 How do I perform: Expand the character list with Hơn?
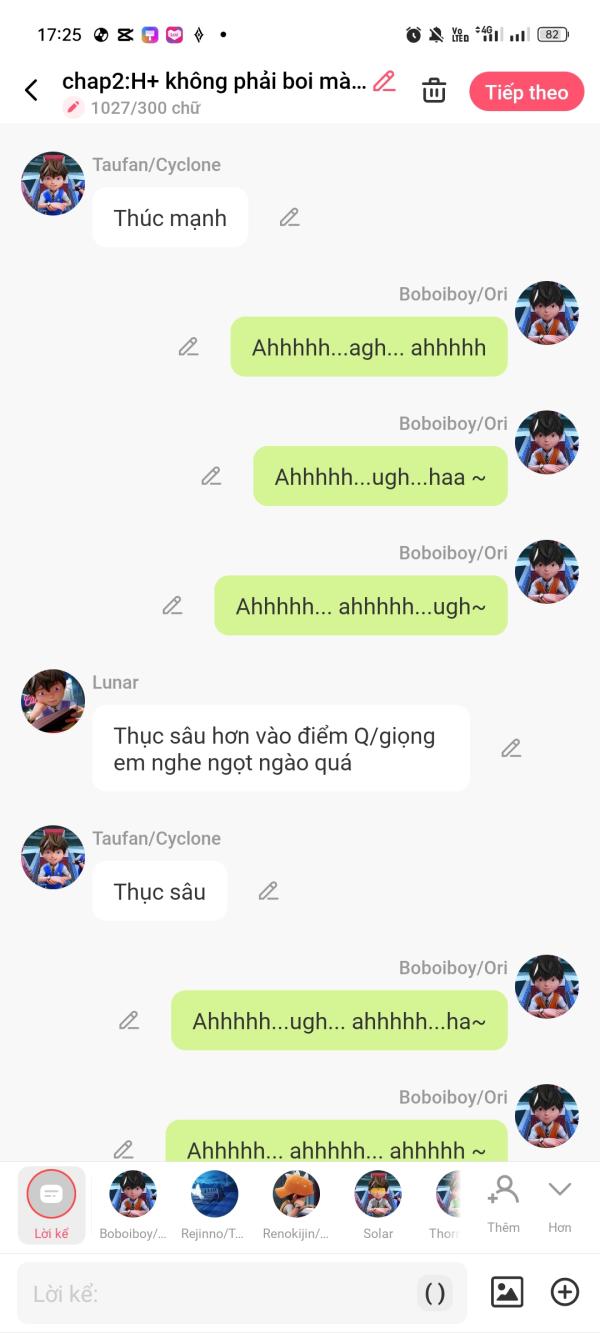point(559,1203)
